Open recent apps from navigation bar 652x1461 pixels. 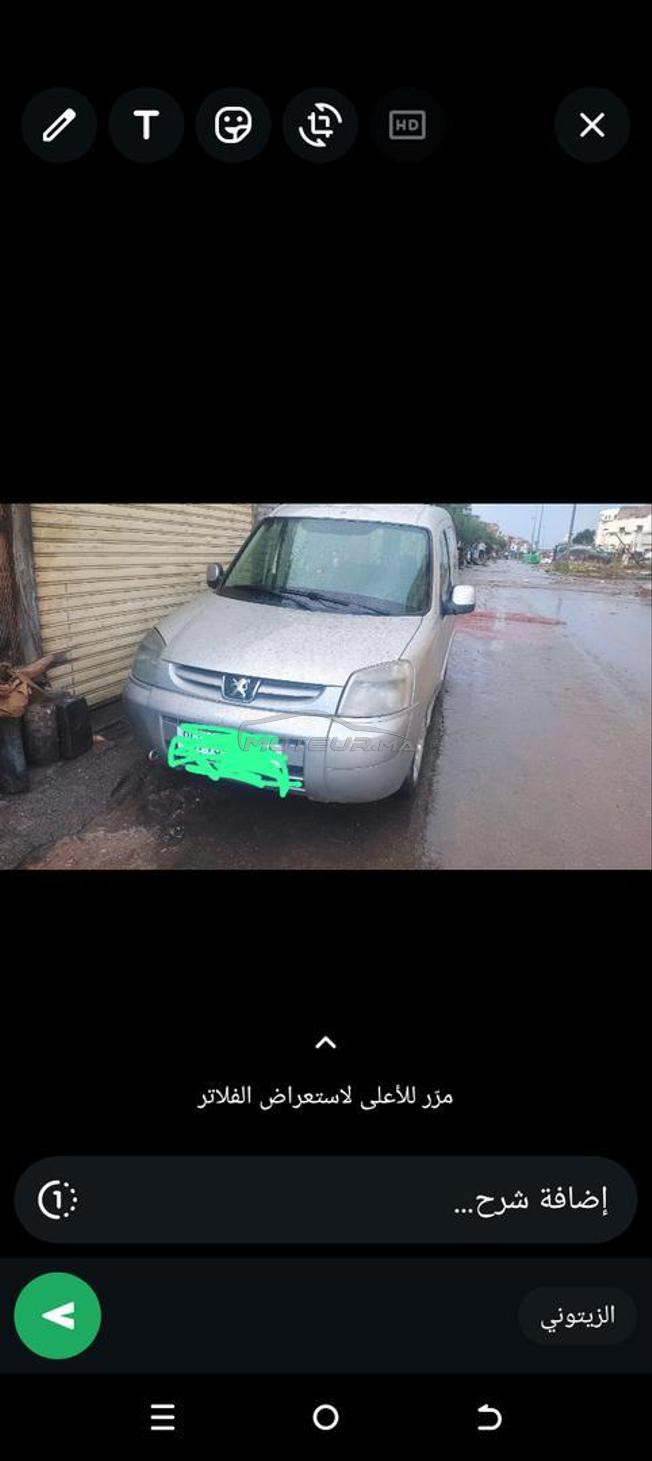point(163,1417)
